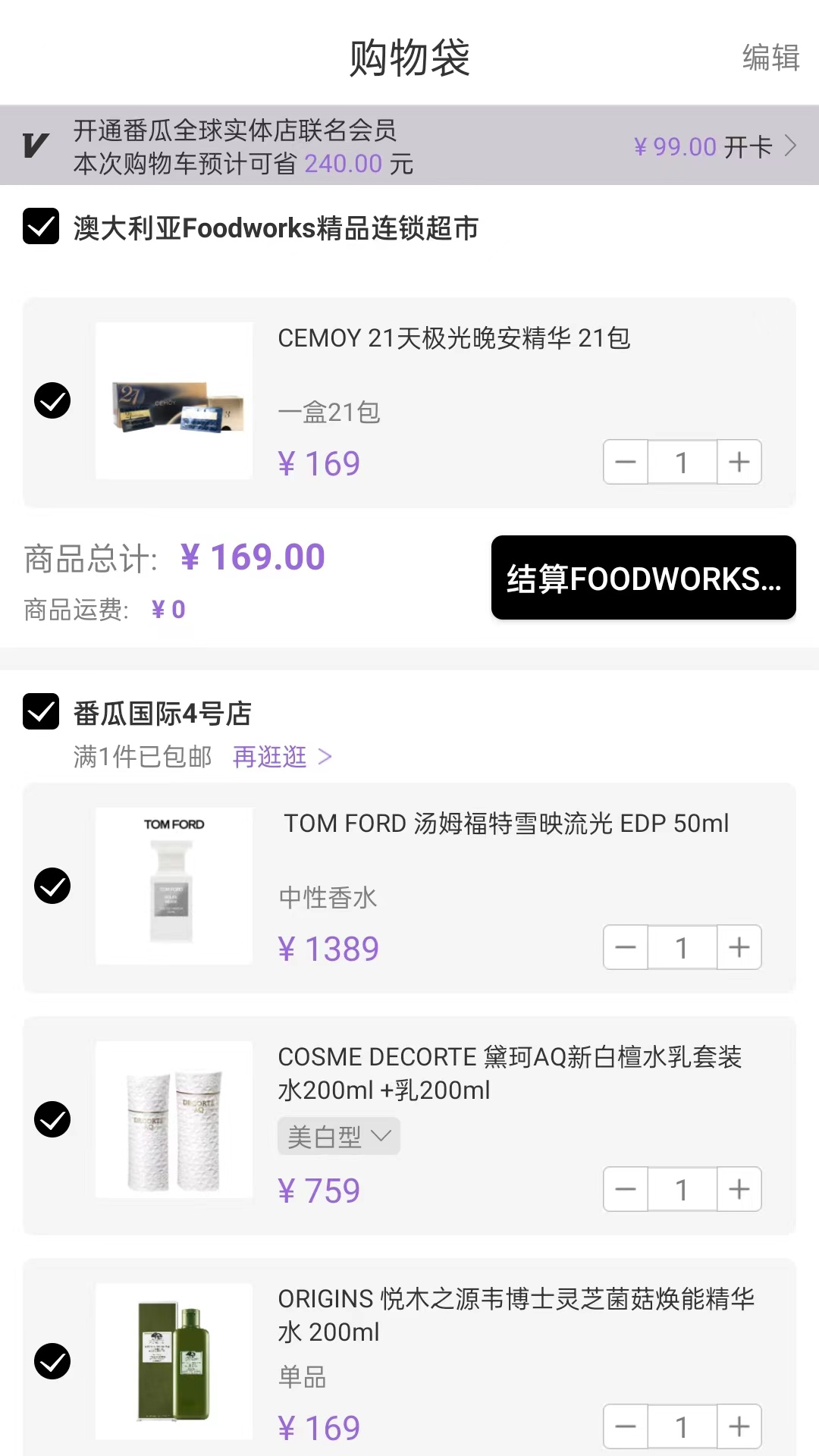Tap the 再逛逛 arrow to browse more

(325, 757)
